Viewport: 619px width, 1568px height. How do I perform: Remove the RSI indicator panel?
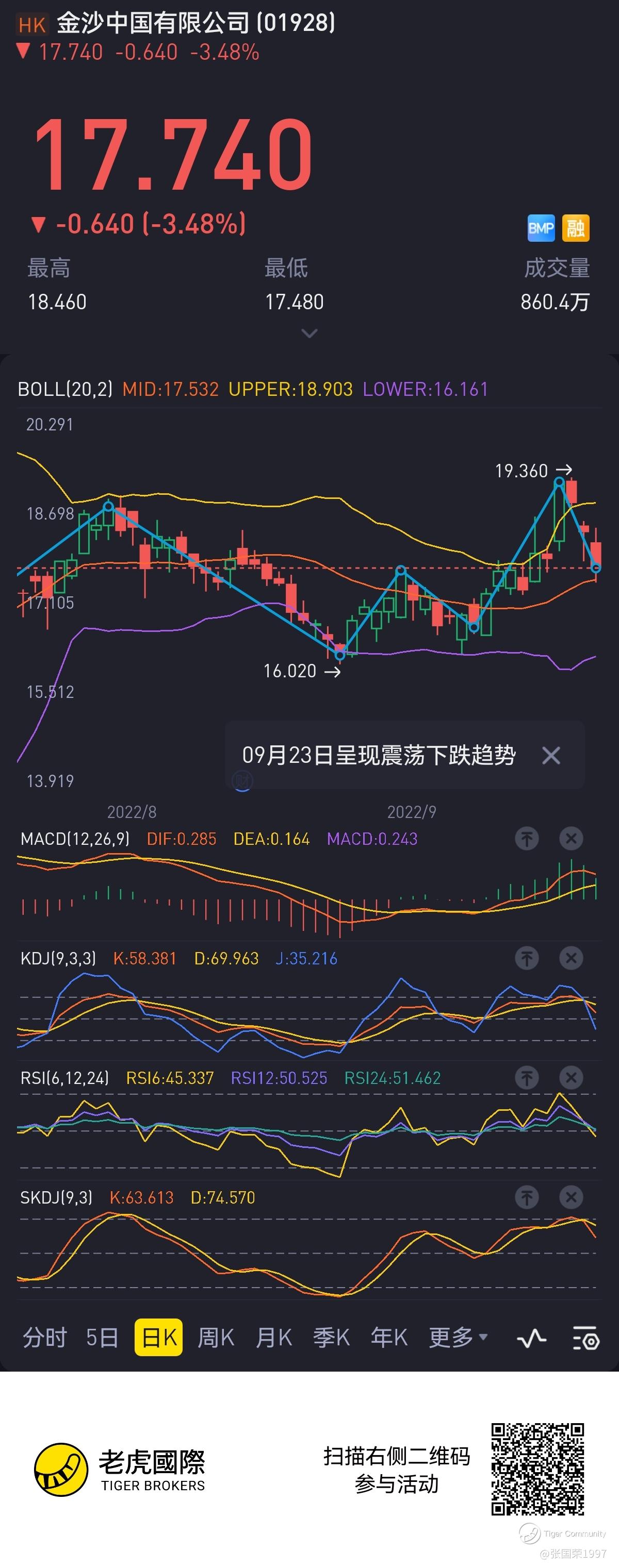572,1078
